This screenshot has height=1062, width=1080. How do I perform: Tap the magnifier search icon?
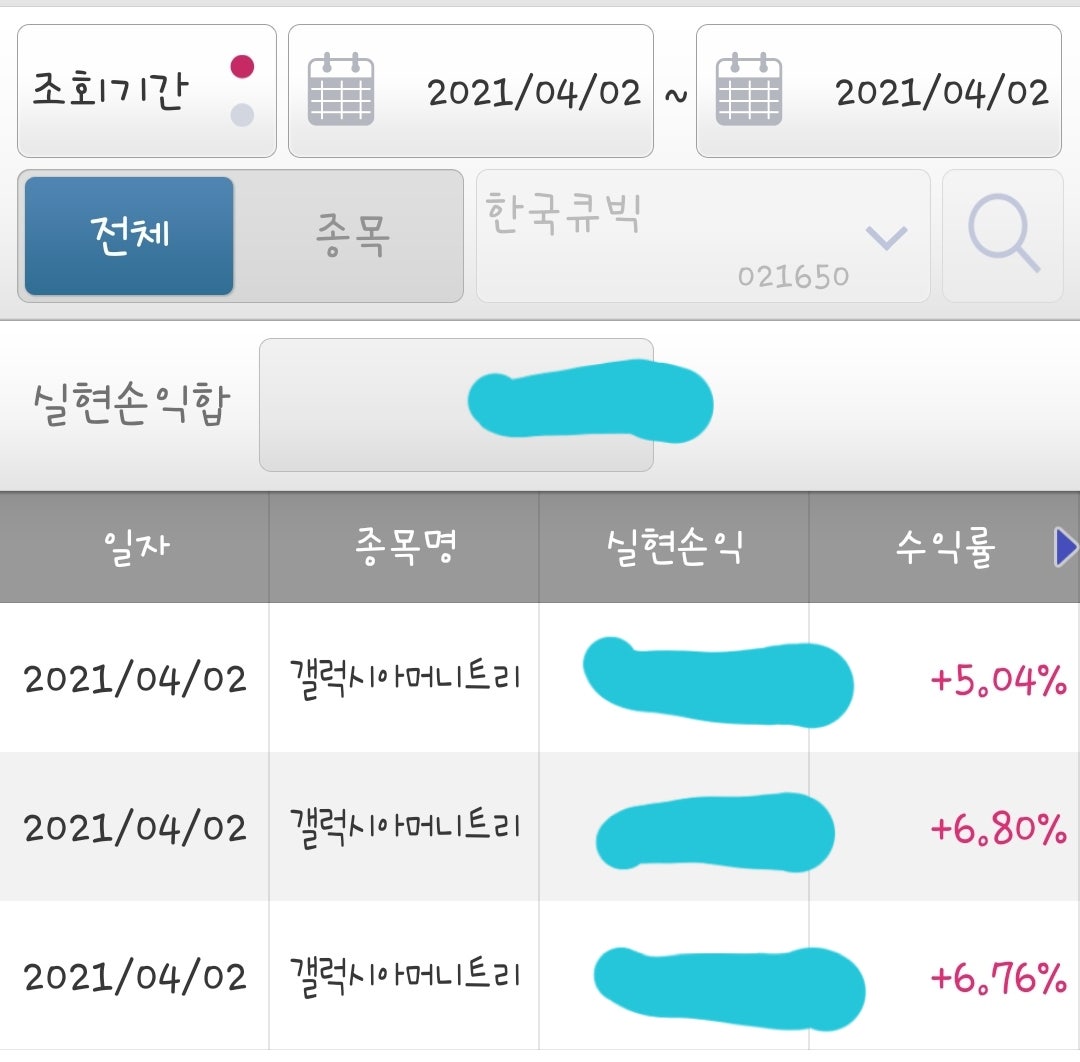1002,236
